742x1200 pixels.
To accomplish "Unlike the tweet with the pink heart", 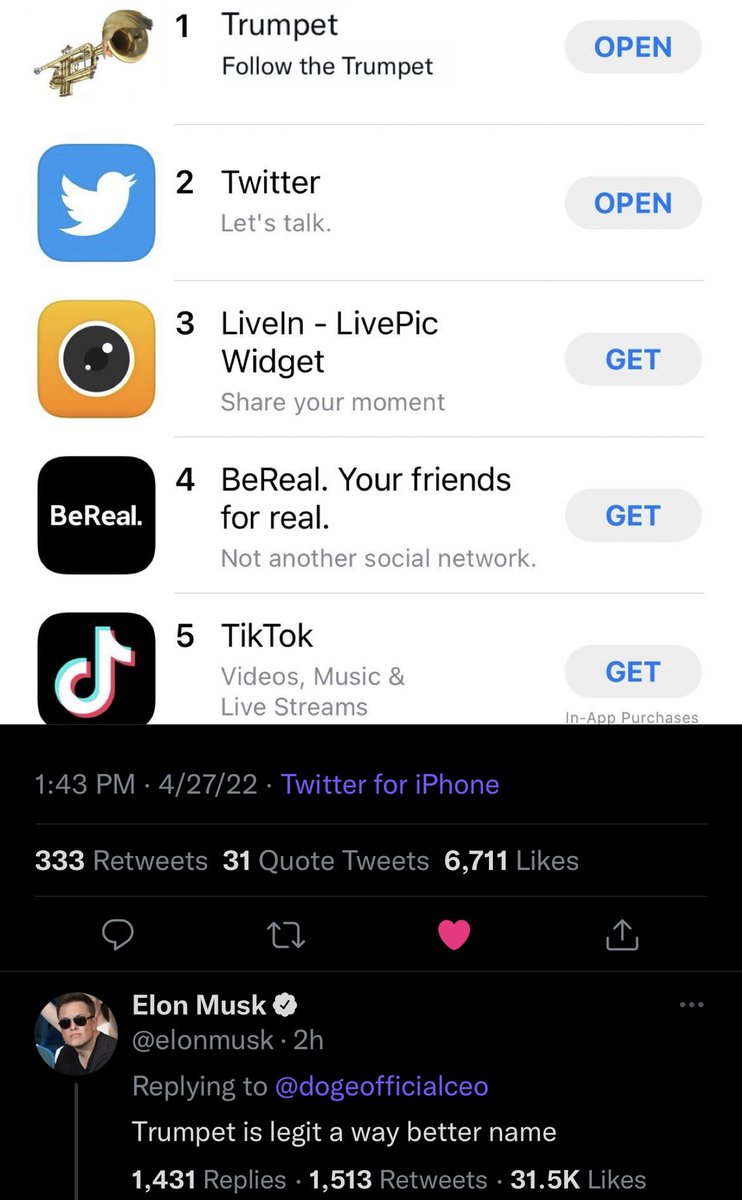I will pyautogui.click(x=454, y=934).
